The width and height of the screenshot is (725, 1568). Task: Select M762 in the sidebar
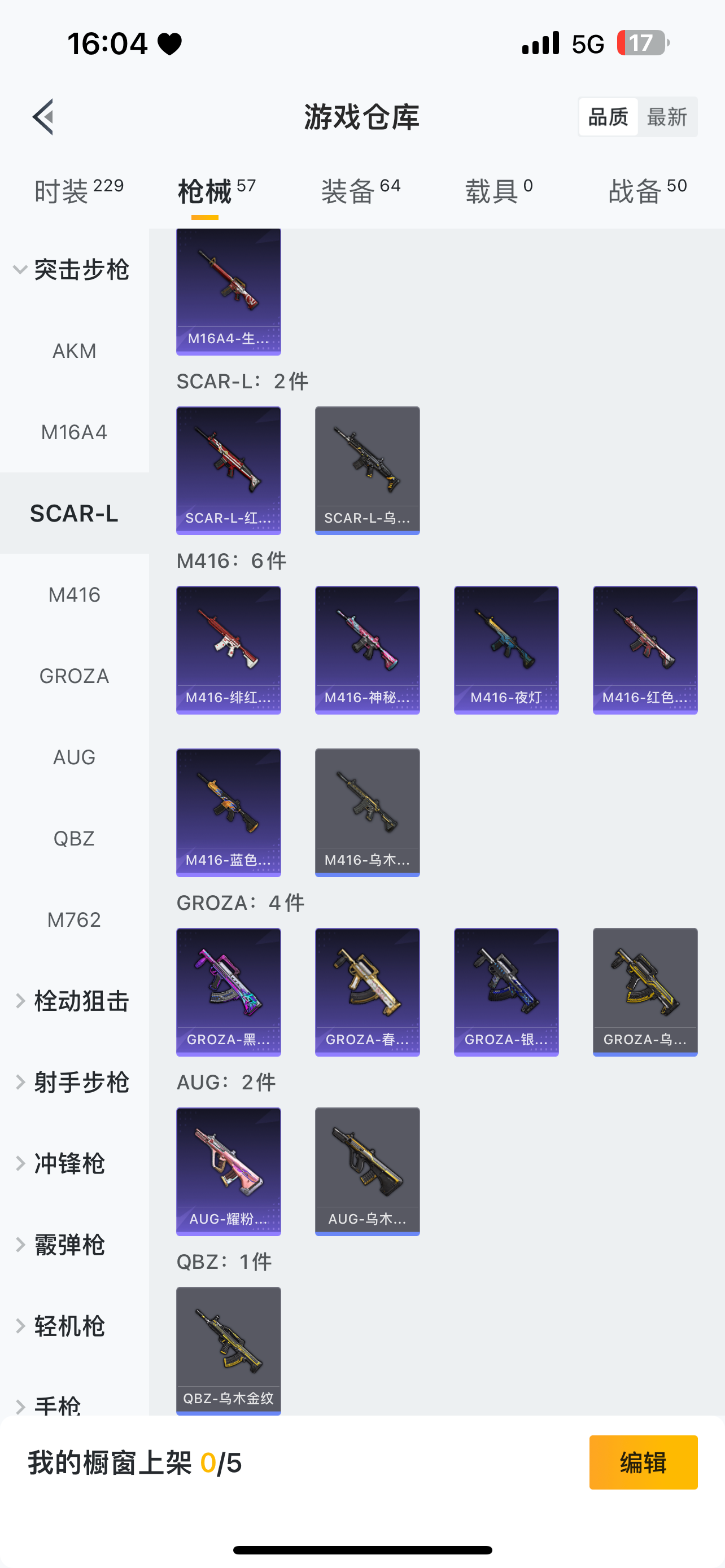(x=75, y=919)
